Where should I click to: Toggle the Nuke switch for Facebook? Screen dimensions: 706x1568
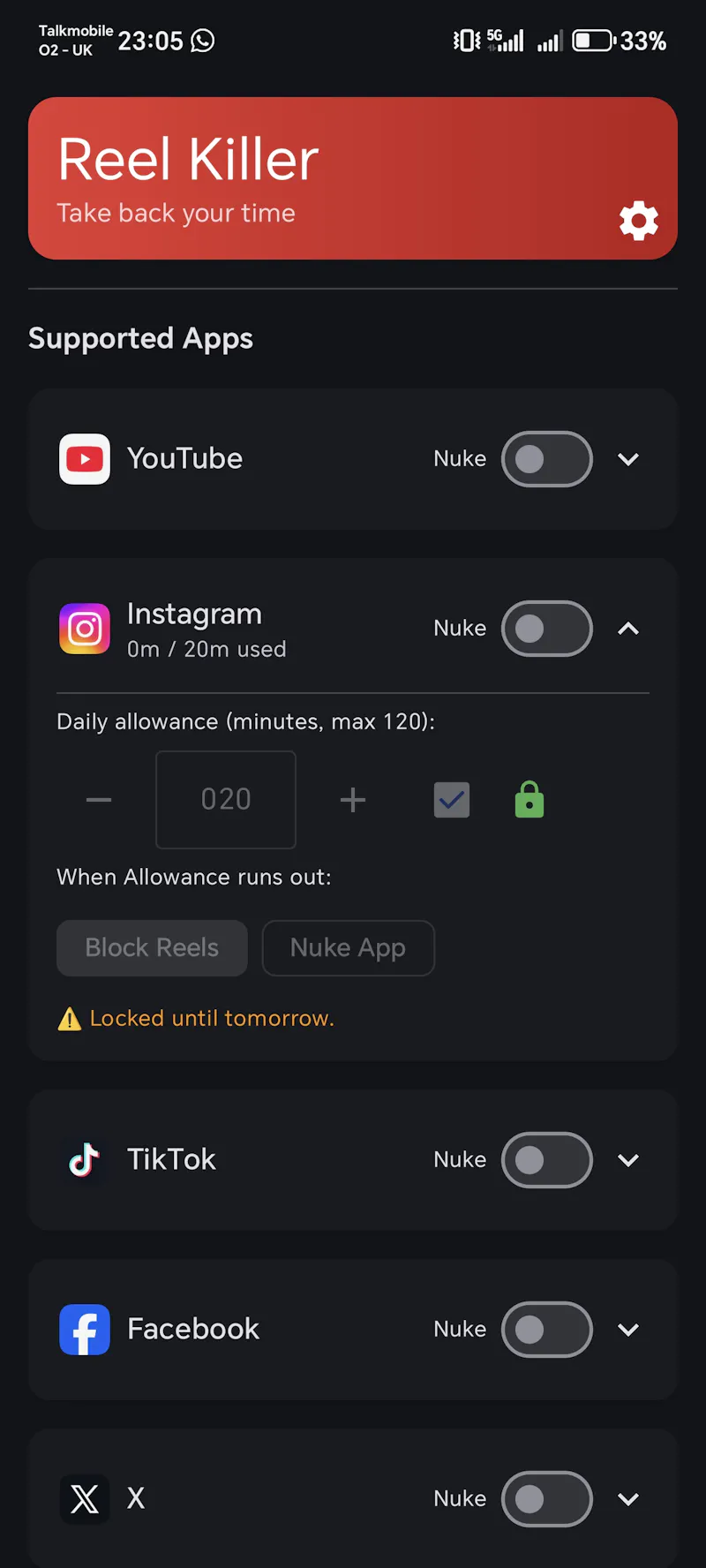coord(547,1330)
